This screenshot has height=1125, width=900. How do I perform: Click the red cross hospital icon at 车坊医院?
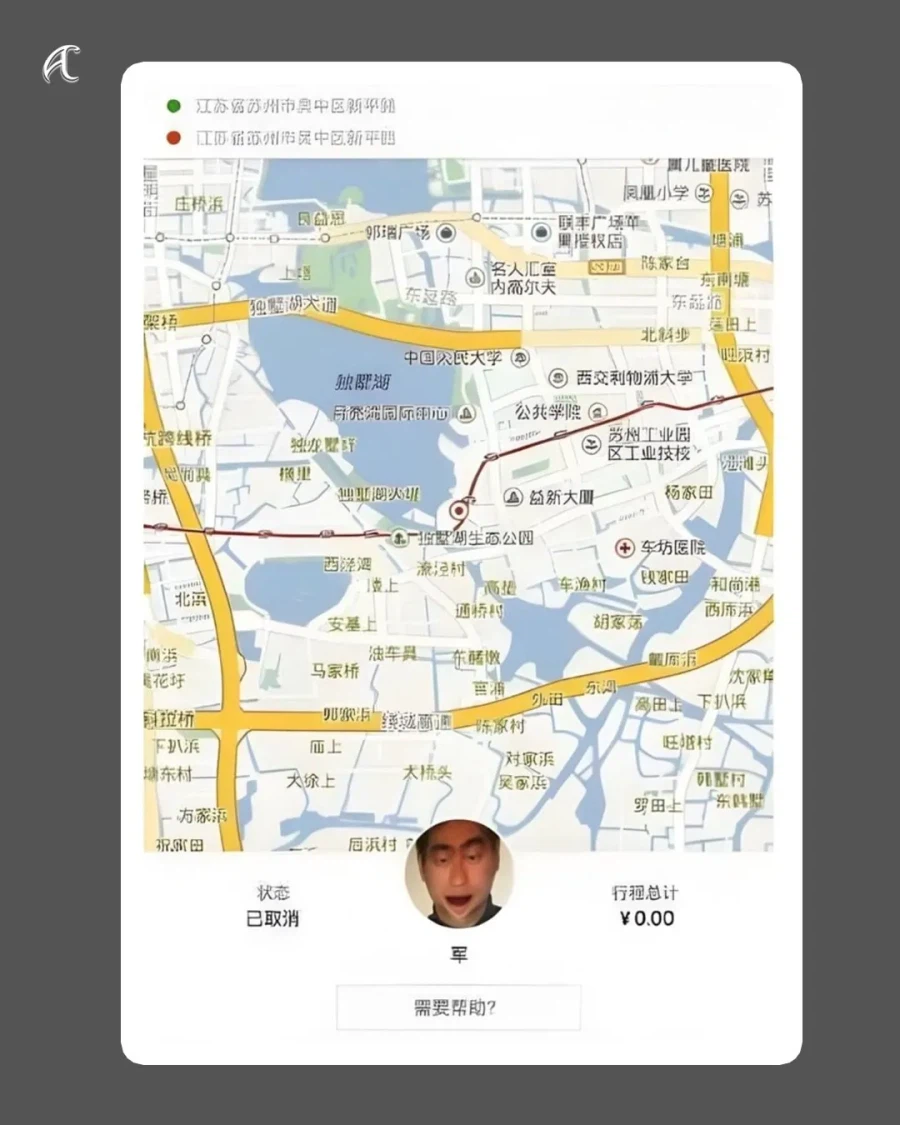coord(625,546)
